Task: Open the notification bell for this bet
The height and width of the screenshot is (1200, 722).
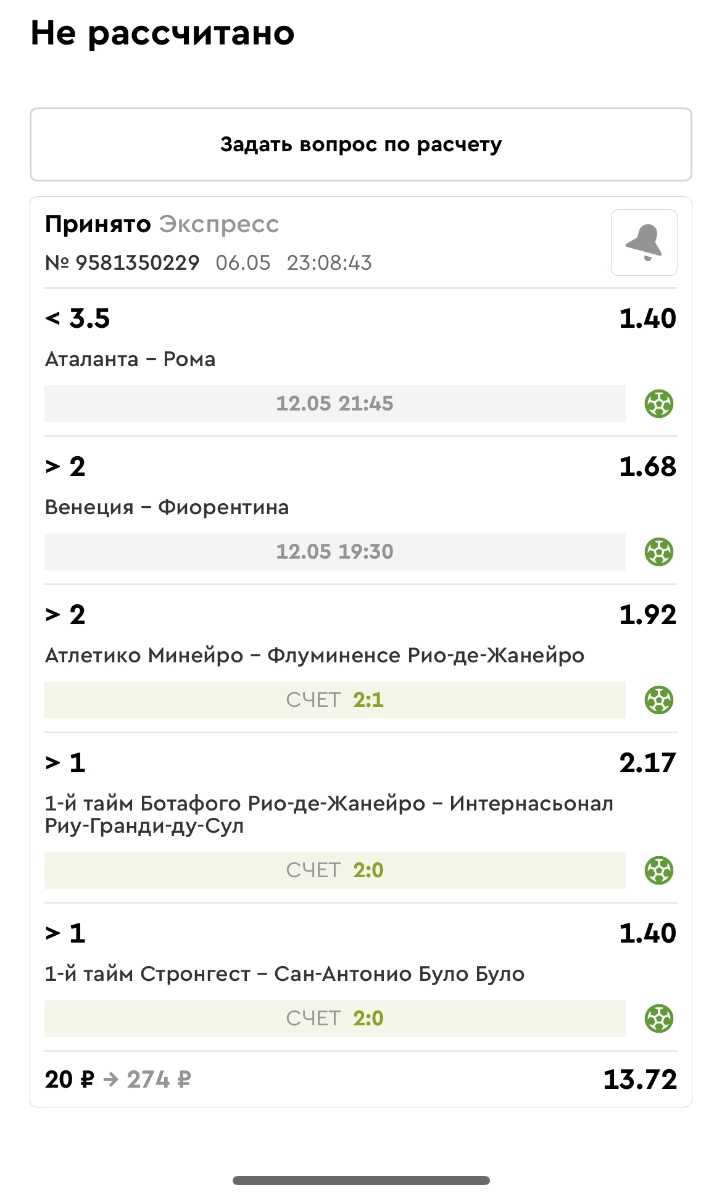Action: pyautogui.click(x=644, y=242)
